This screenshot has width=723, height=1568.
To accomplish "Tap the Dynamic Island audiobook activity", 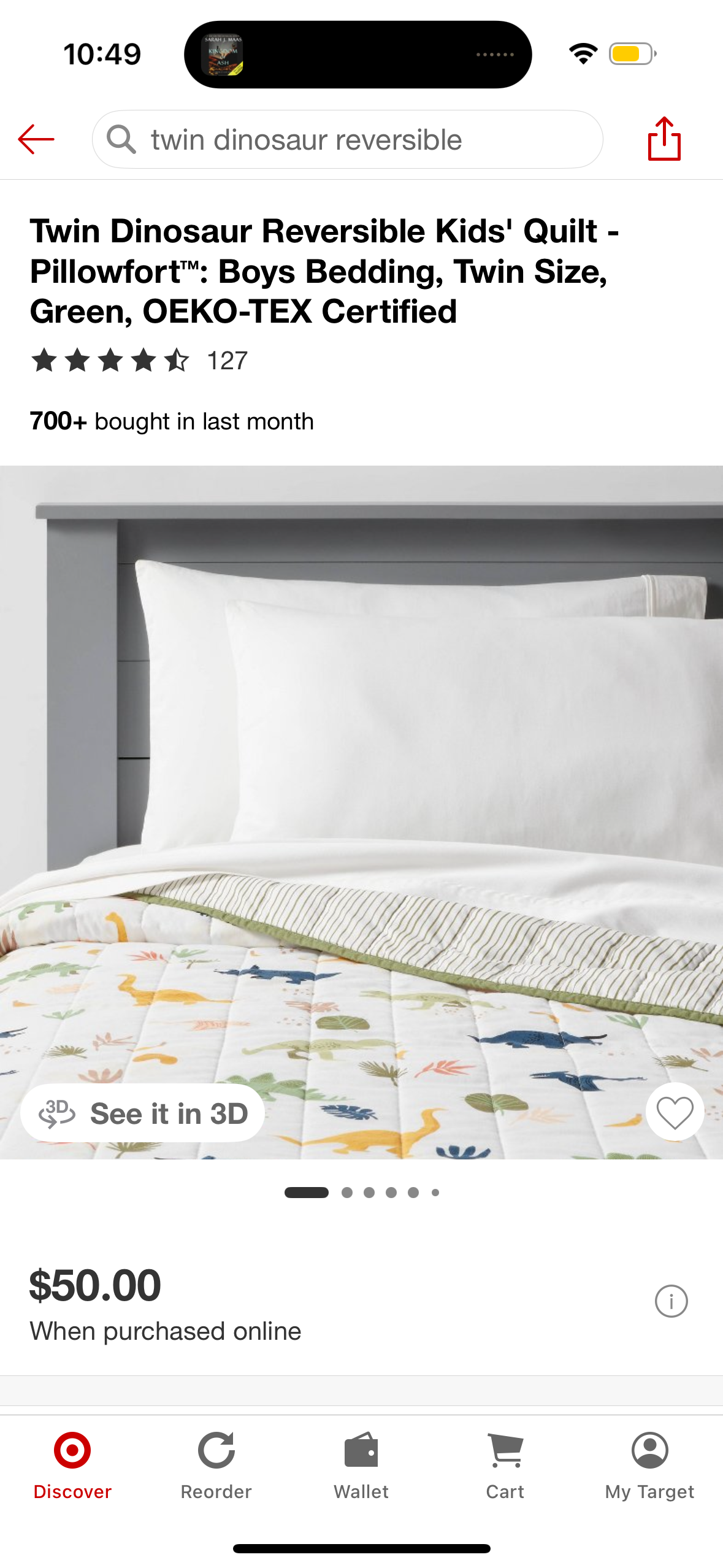I will point(358,55).
